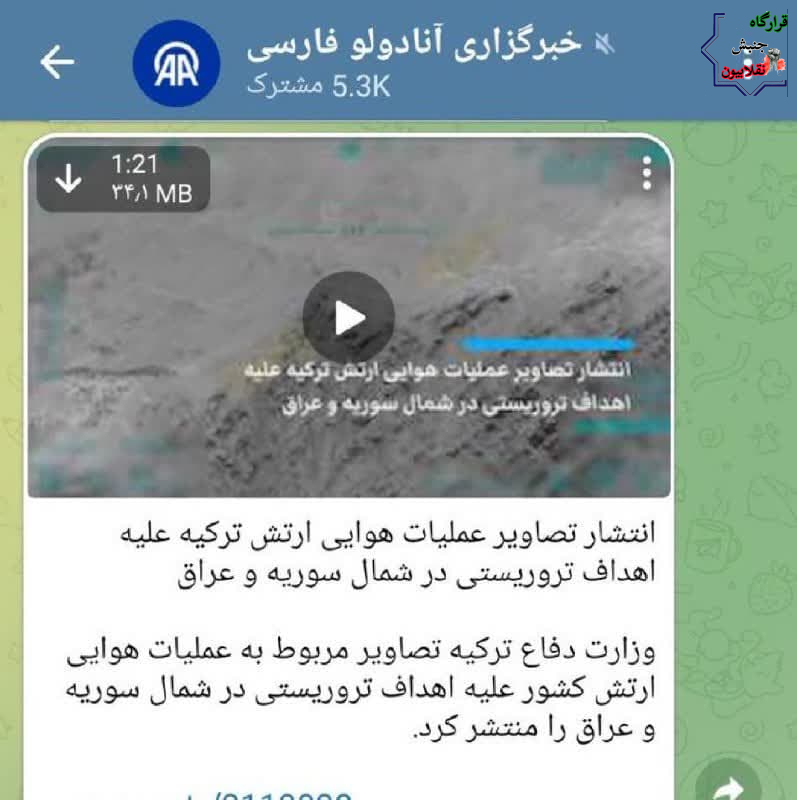This screenshot has width=797, height=800.
Task: Go back using the header arrow
Action: tap(57, 62)
